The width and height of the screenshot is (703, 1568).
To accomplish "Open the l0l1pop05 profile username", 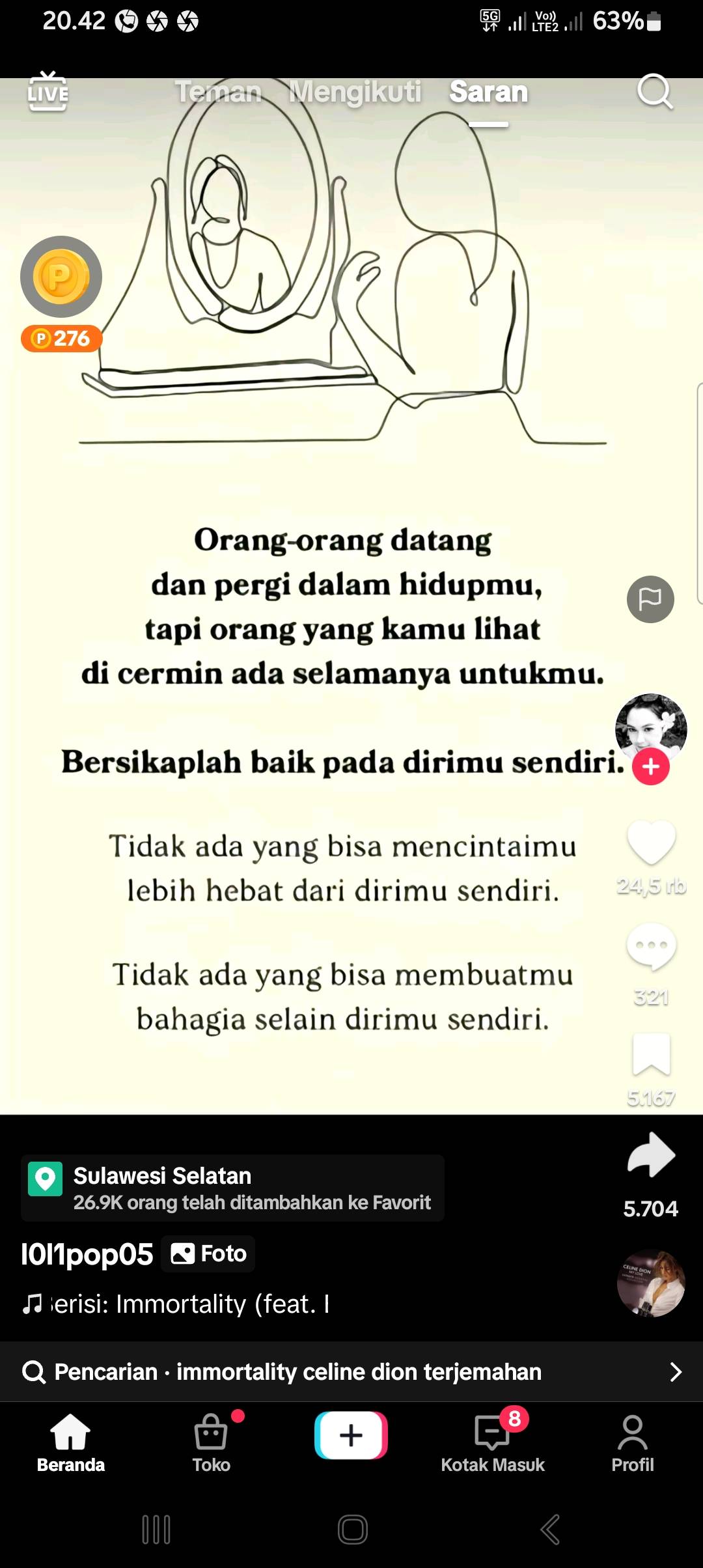I will coord(87,1254).
